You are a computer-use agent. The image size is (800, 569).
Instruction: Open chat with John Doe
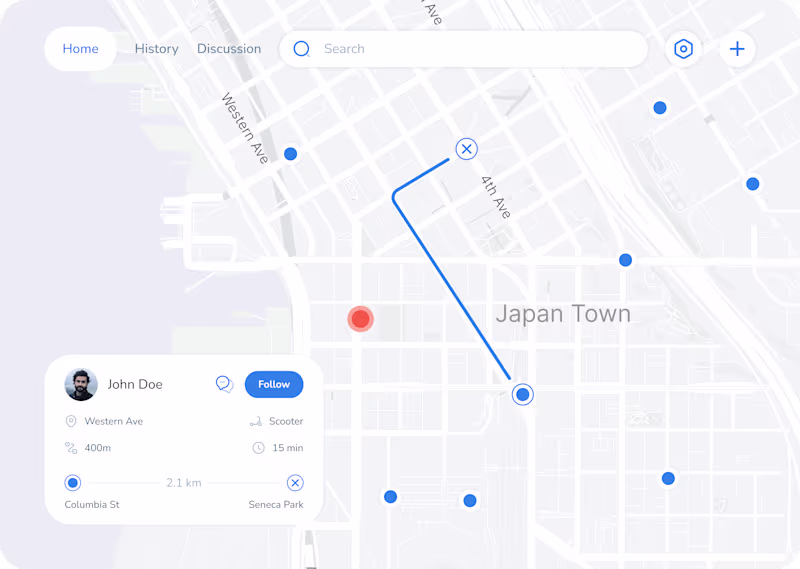(x=225, y=384)
